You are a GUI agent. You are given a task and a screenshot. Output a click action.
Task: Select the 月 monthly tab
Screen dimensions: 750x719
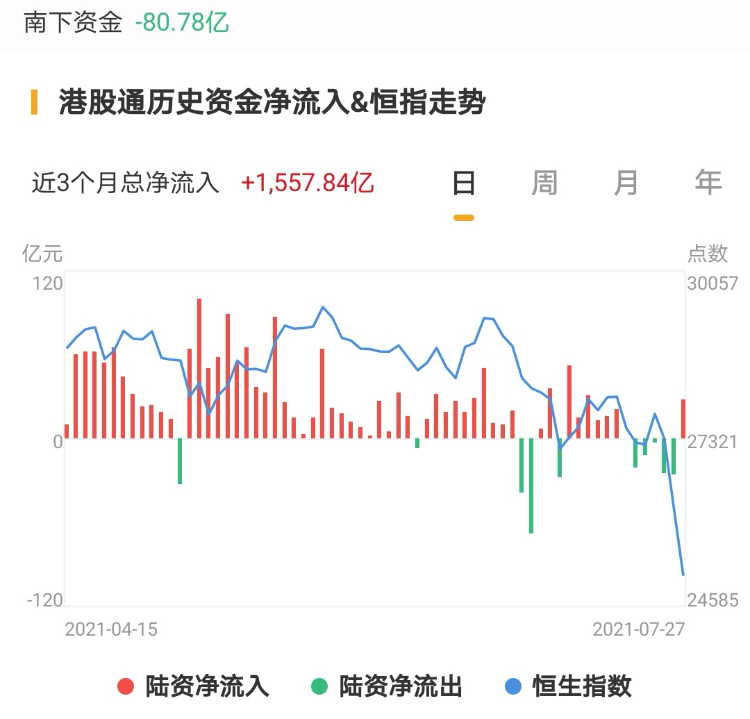click(627, 183)
